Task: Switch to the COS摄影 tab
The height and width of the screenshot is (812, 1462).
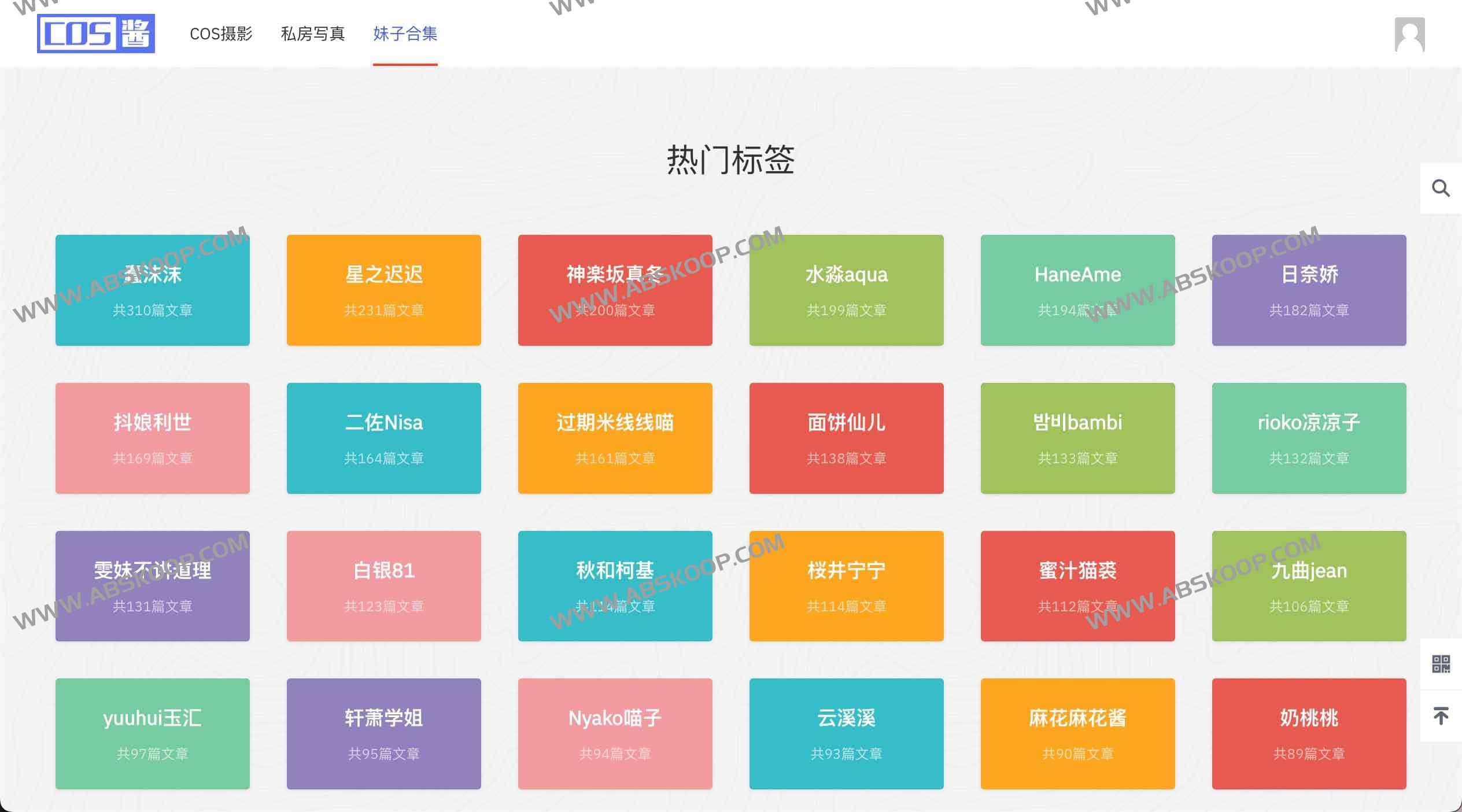Action: click(221, 34)
